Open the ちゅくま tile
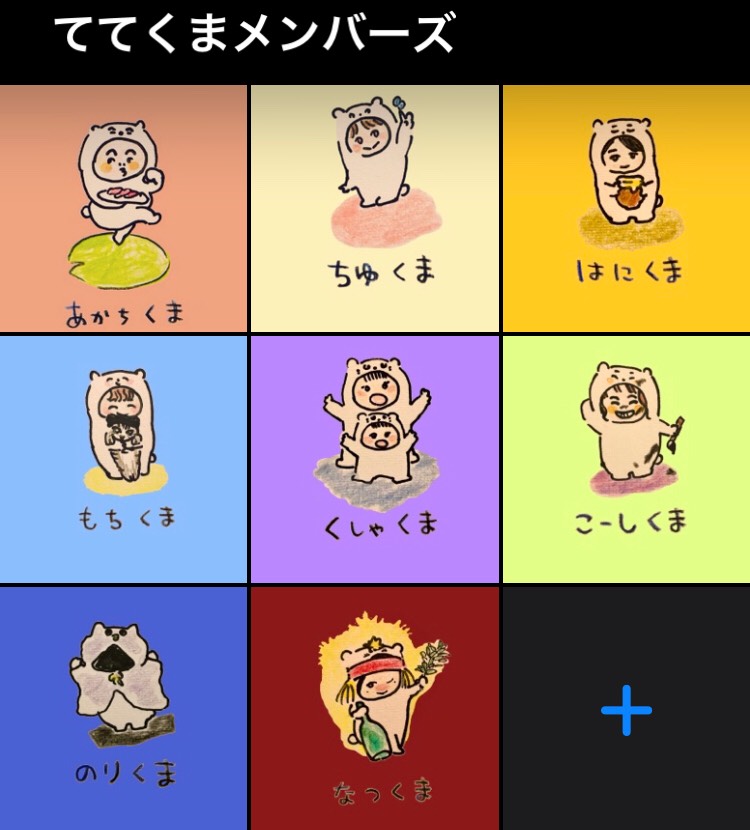The width and height of the screenshot is (750, 830). [374, 207]
